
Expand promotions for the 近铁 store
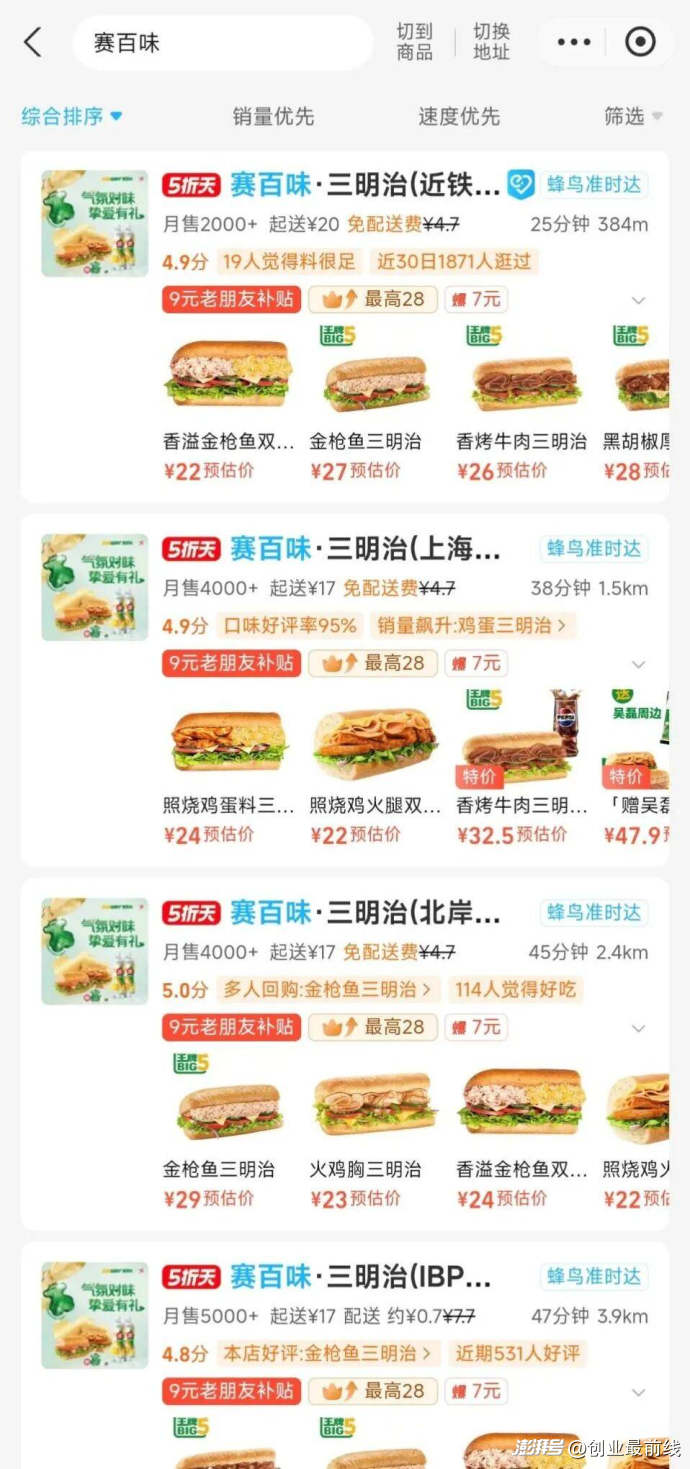click(x=638, y=300)
